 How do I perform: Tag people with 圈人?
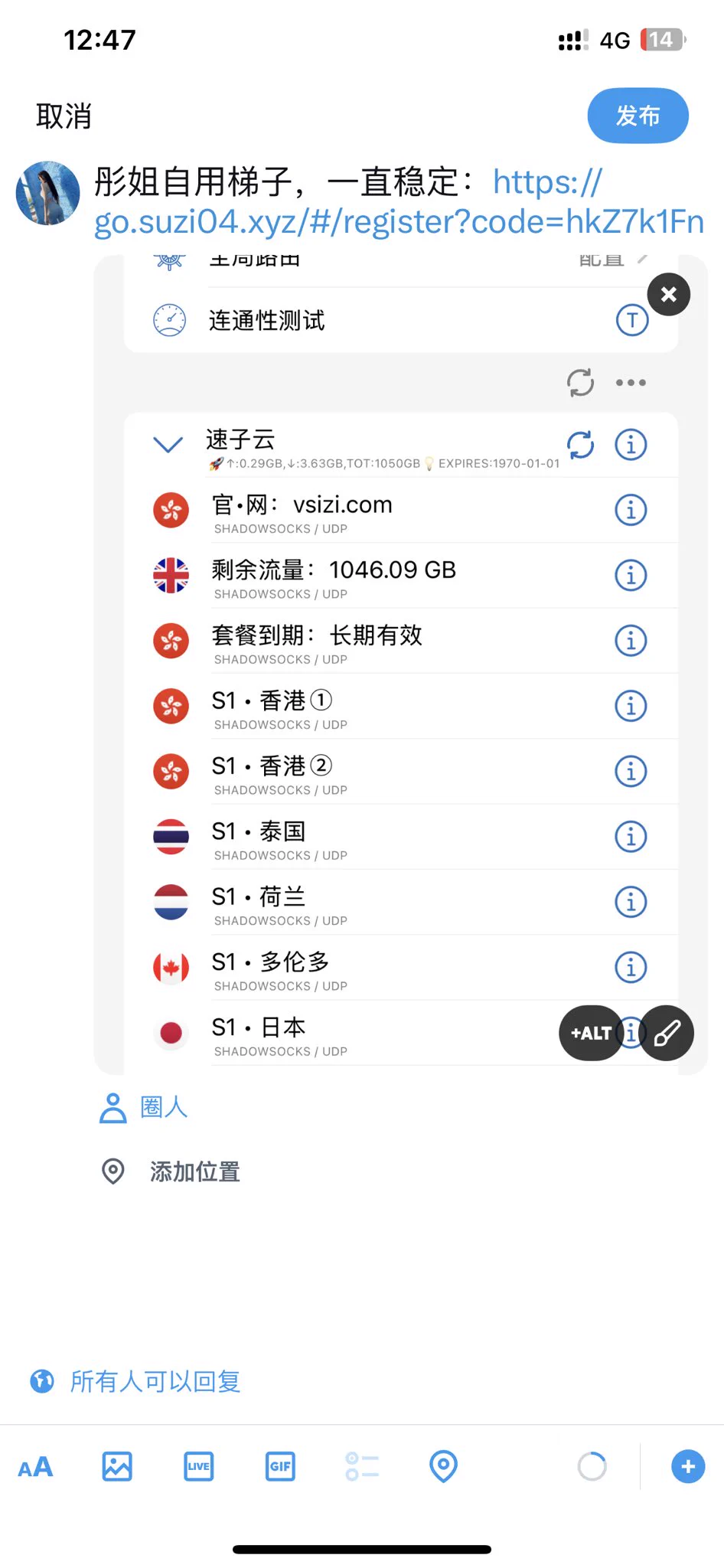pyautogui.click(x=145, y=1107)
